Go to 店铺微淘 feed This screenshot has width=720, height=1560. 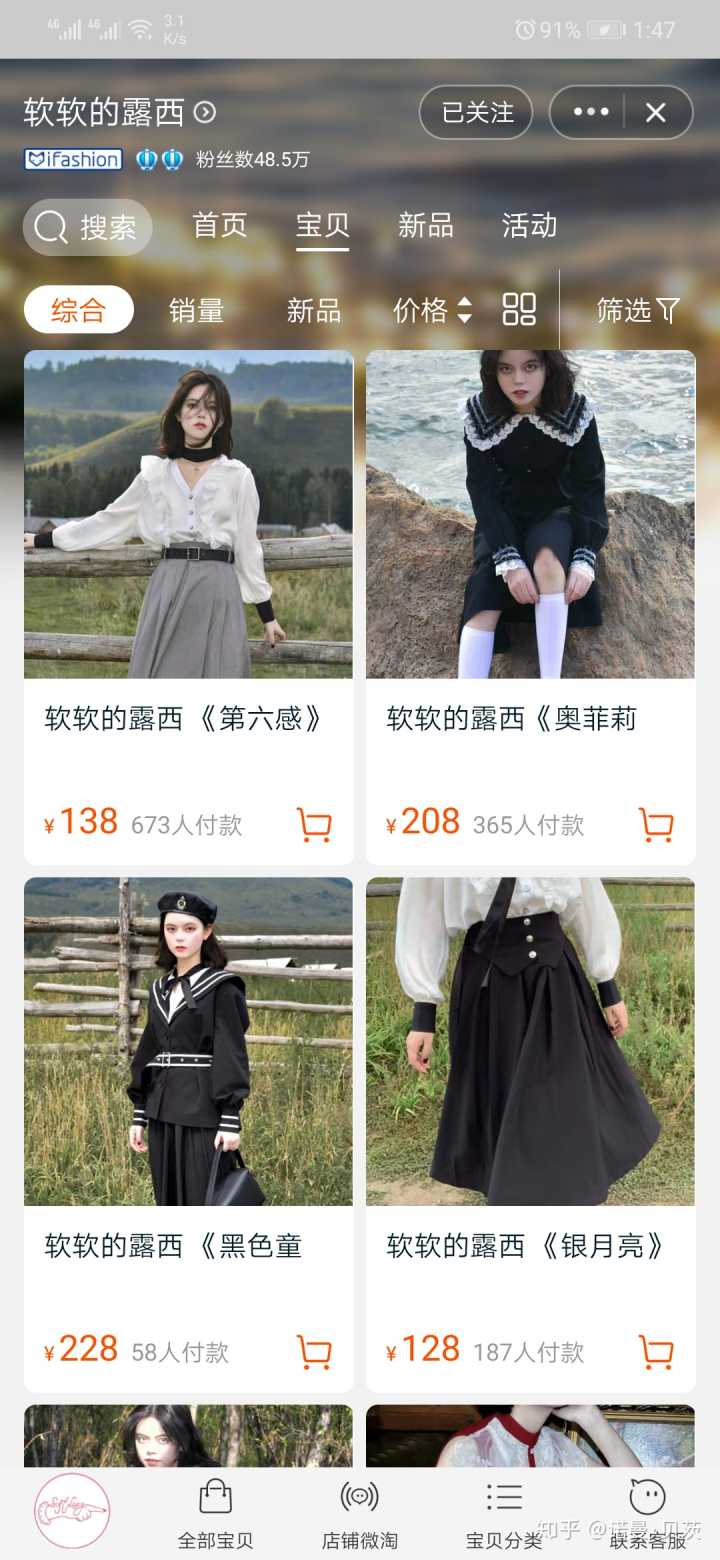[x=359, y=1514]
